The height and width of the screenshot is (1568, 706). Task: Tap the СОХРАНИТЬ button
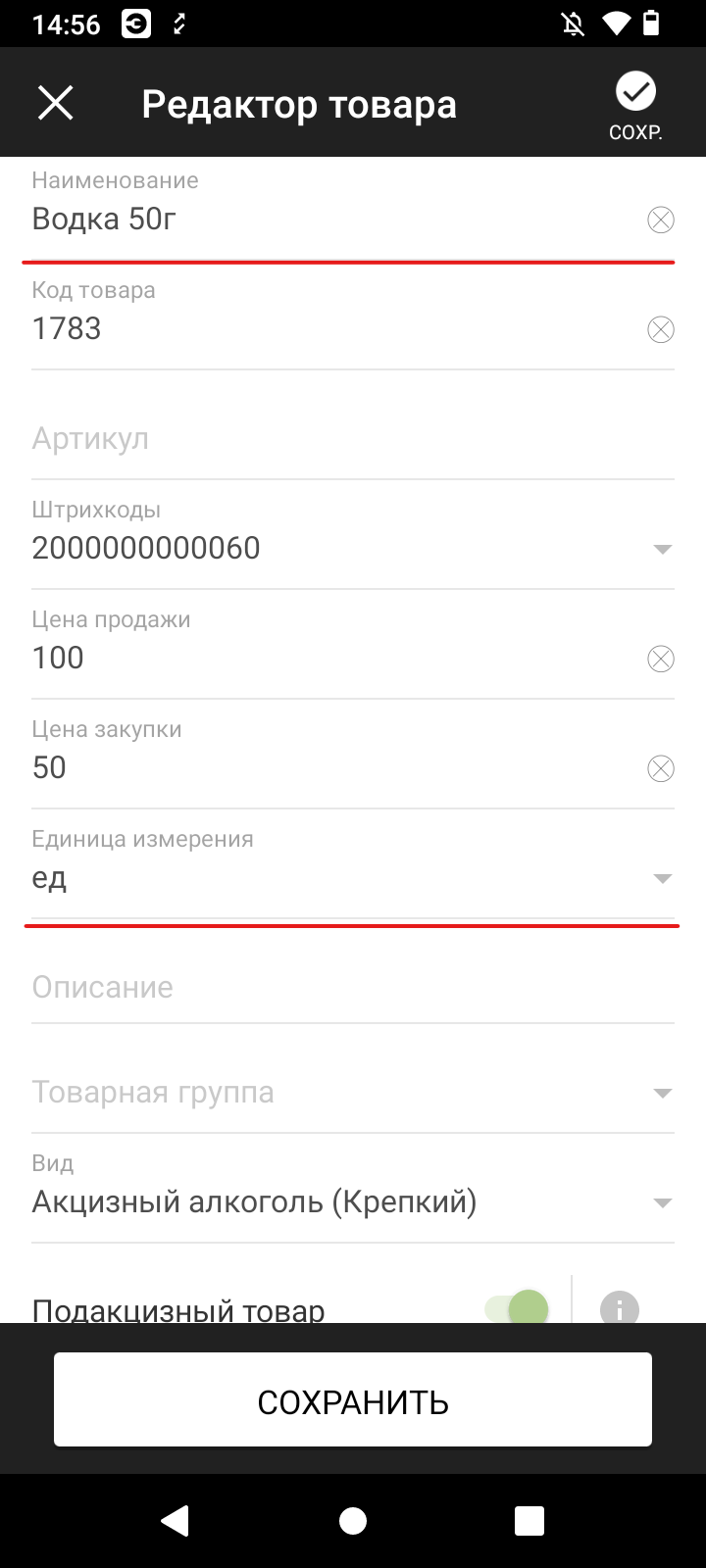[353, 1399]
